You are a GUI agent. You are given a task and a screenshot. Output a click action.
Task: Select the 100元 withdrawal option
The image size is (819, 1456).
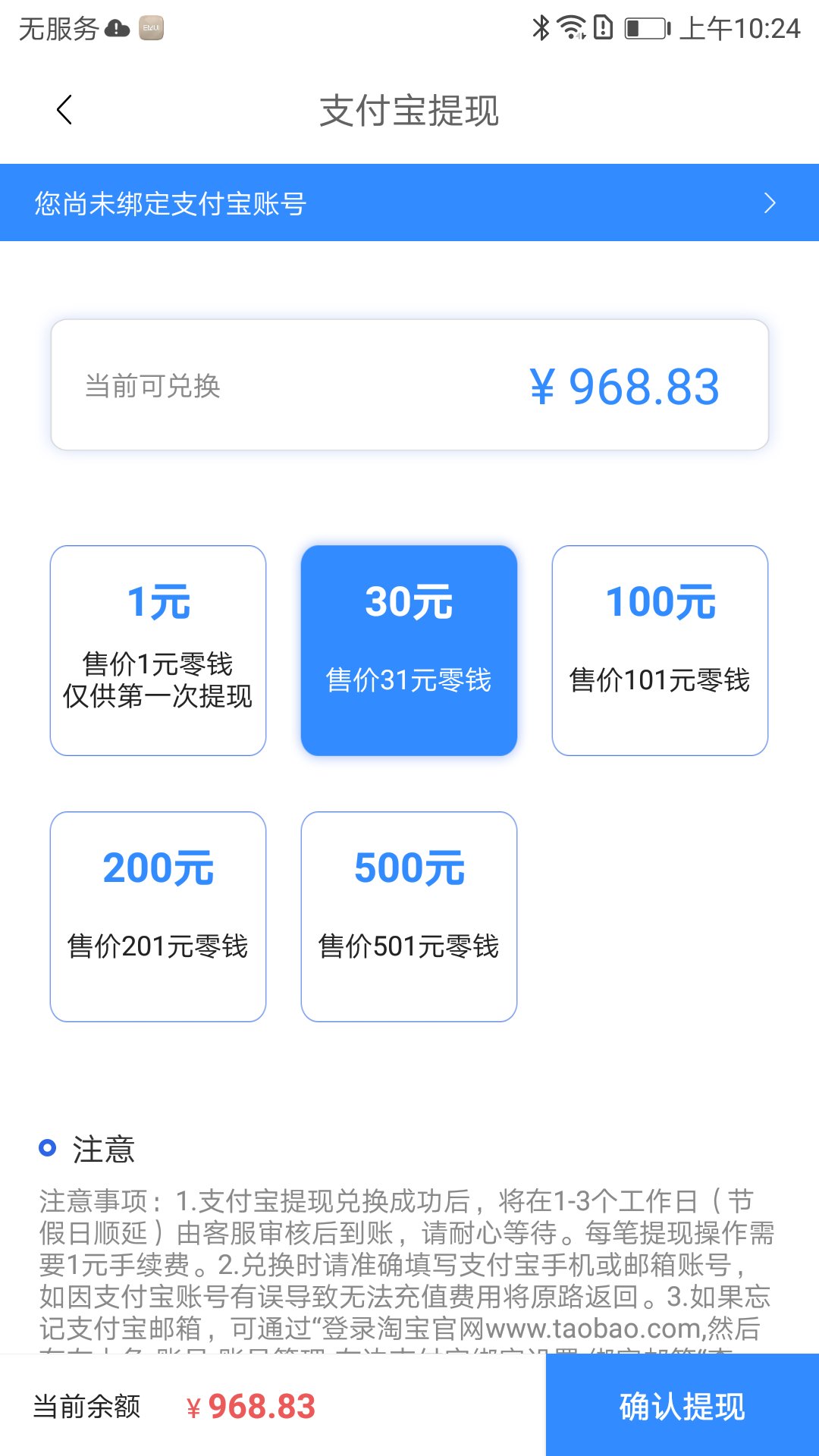click(x=660, y=650)
